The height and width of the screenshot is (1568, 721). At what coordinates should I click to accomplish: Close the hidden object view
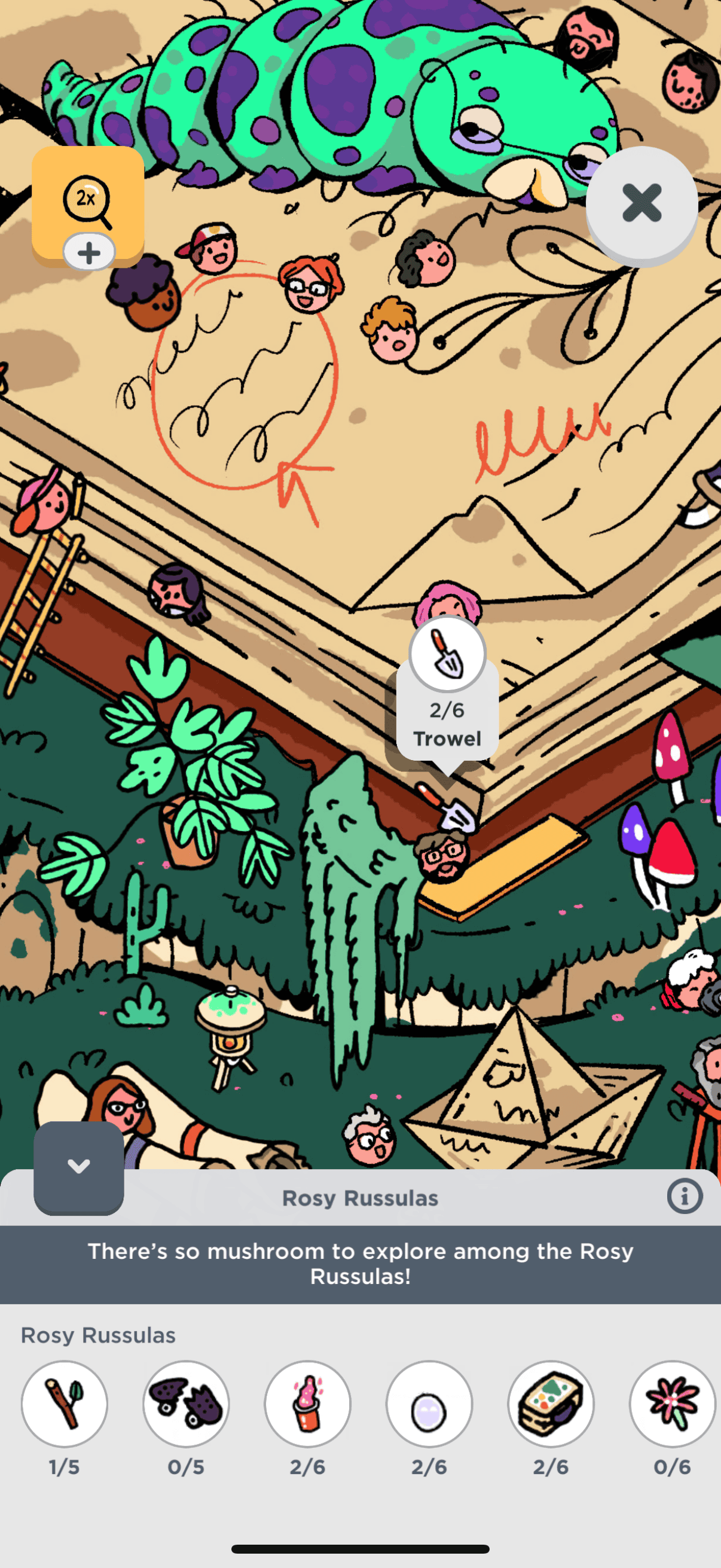[641, 203]
